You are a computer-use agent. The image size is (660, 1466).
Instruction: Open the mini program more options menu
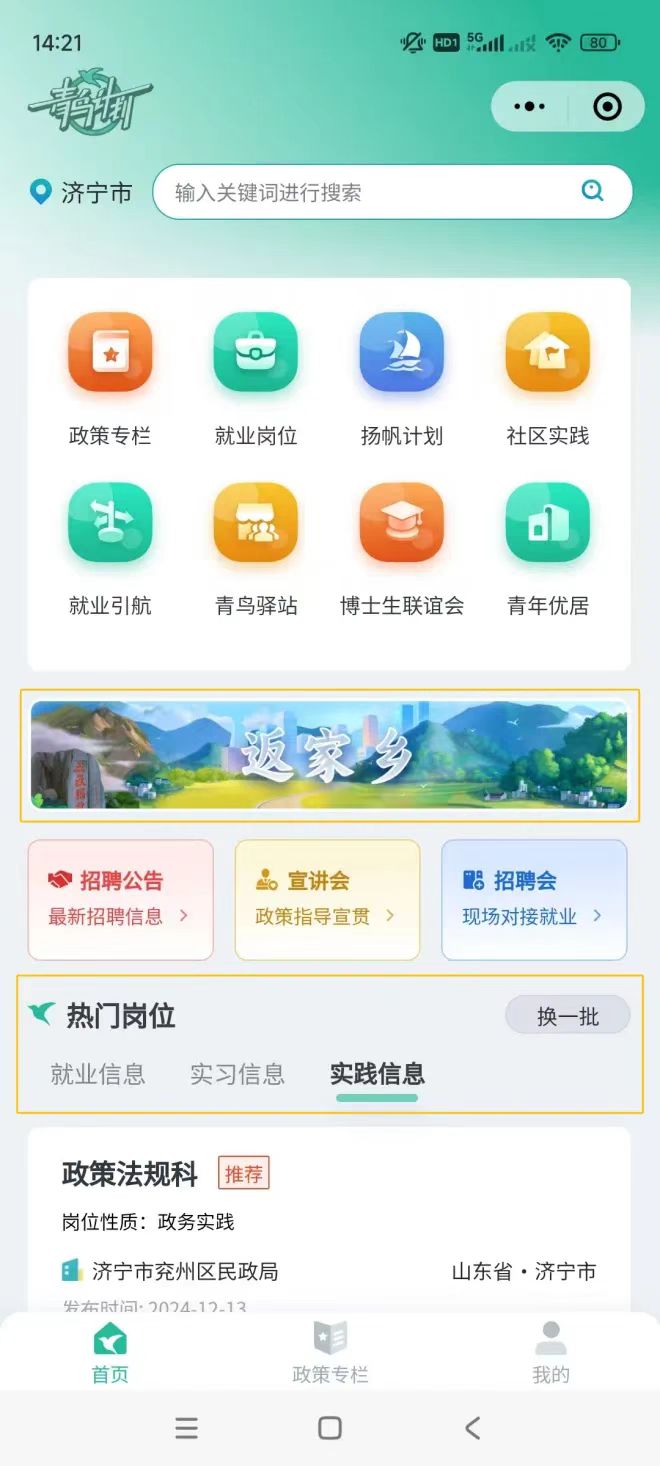529,106
